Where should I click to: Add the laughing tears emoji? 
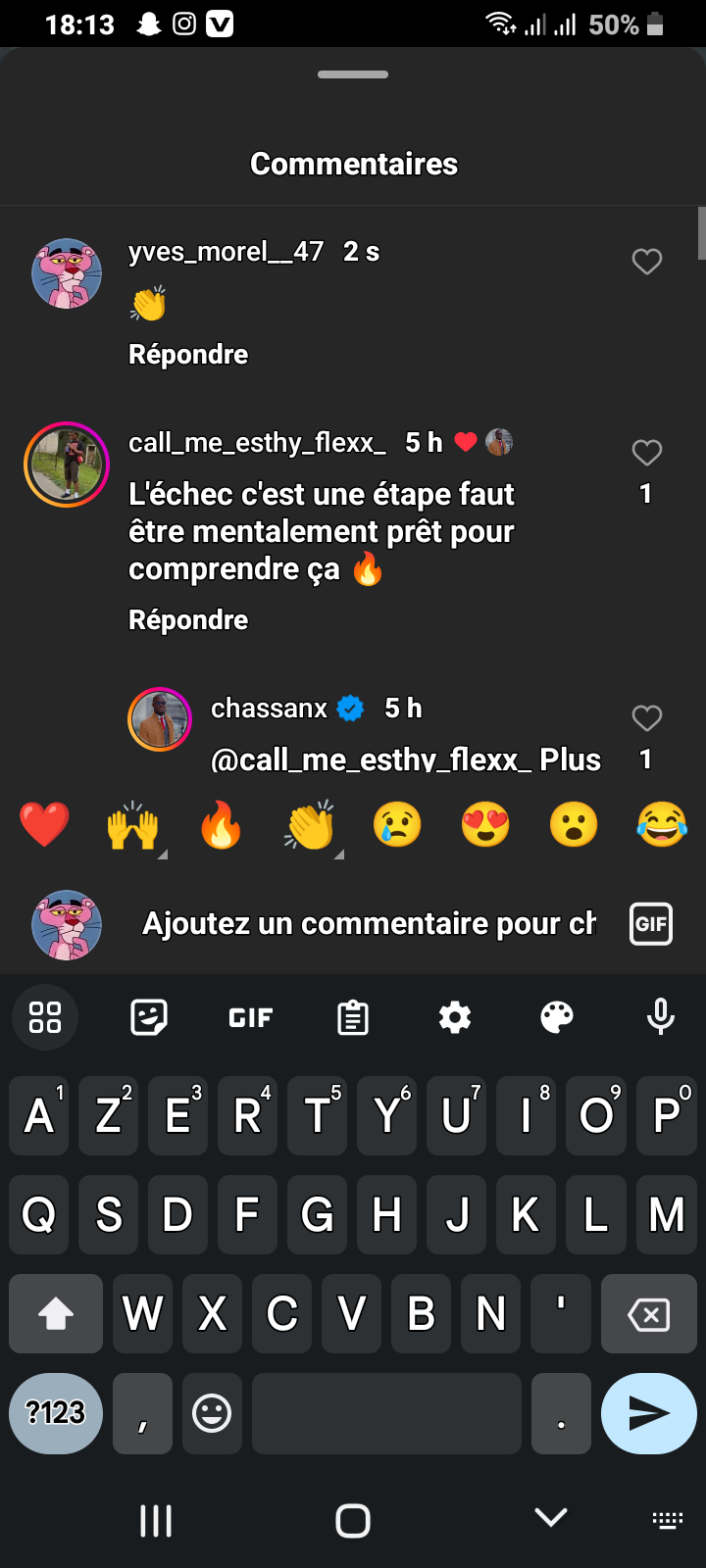tap(662, 824)
